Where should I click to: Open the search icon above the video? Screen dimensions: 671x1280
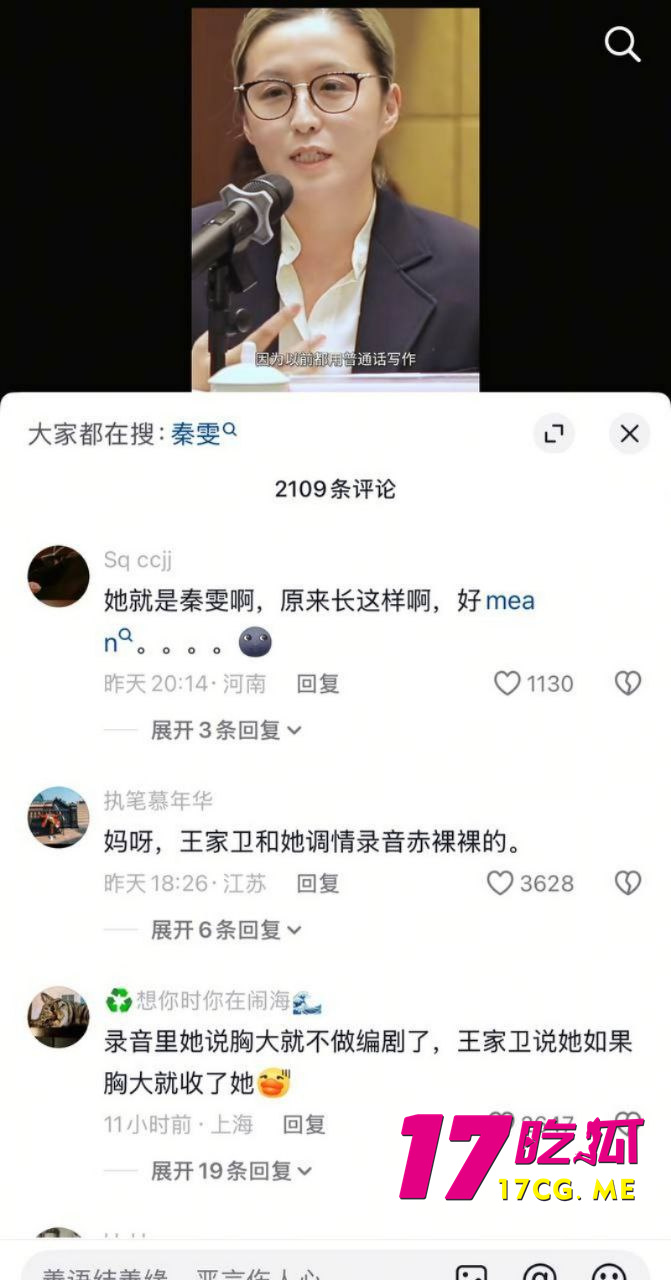point(622,44)
